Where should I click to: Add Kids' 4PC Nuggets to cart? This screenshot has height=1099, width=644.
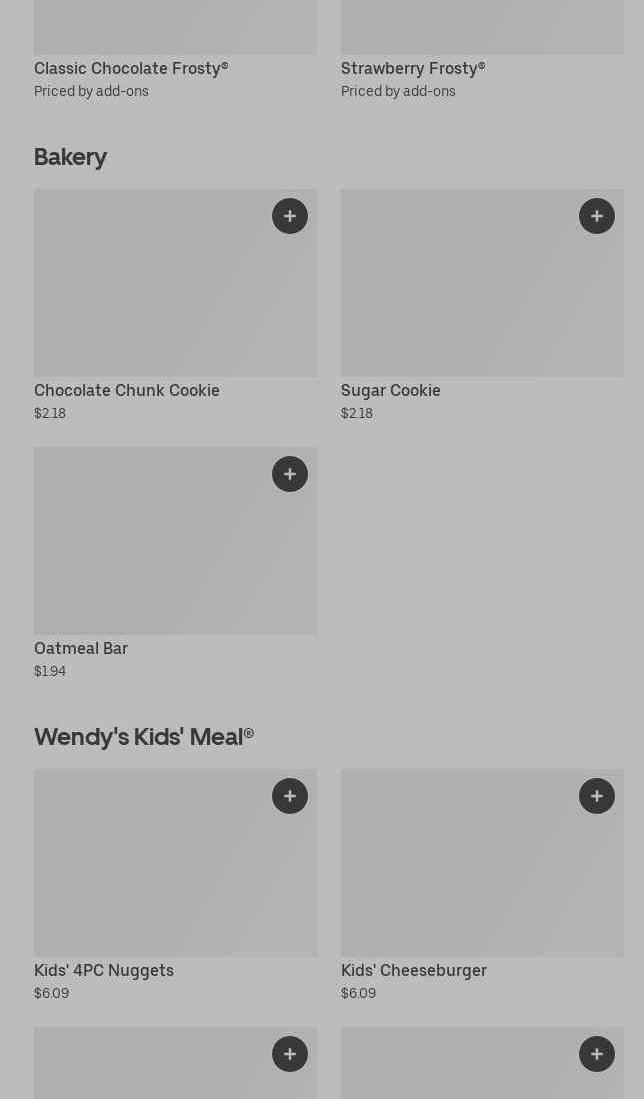290,796
